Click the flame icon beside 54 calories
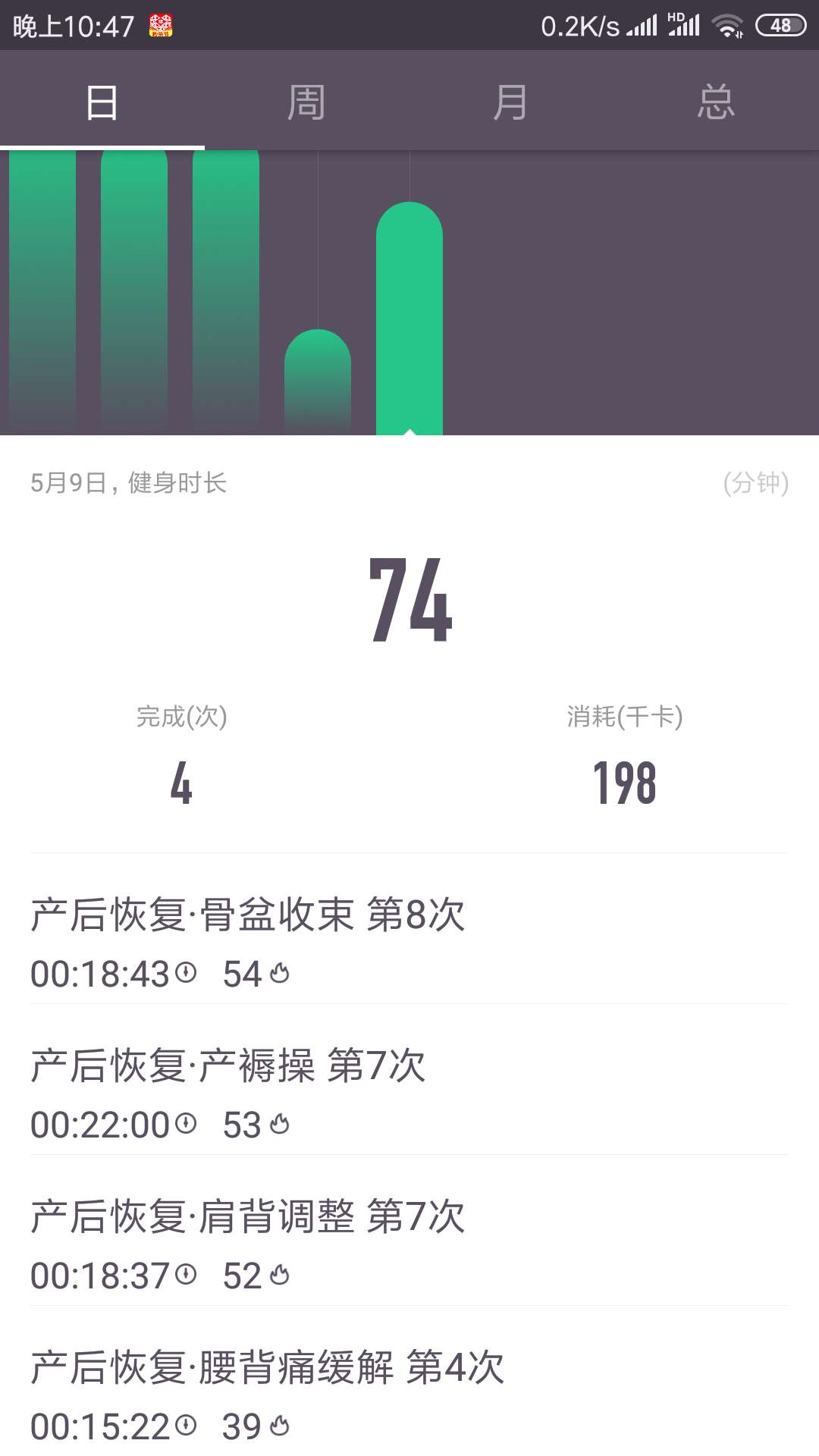819x1456 pixels. tap(280, 974)
